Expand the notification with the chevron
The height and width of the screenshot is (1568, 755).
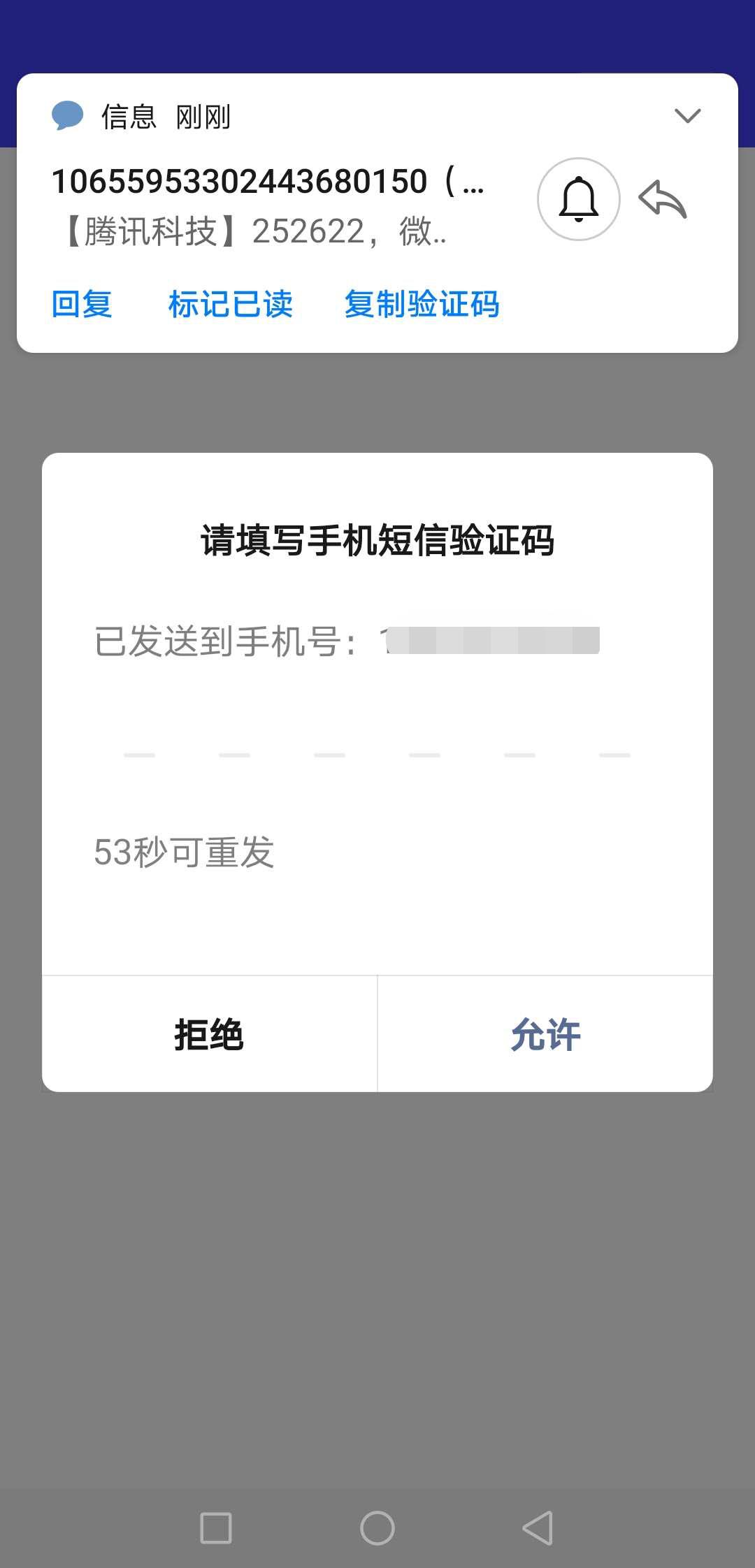[x=687, y=116]
